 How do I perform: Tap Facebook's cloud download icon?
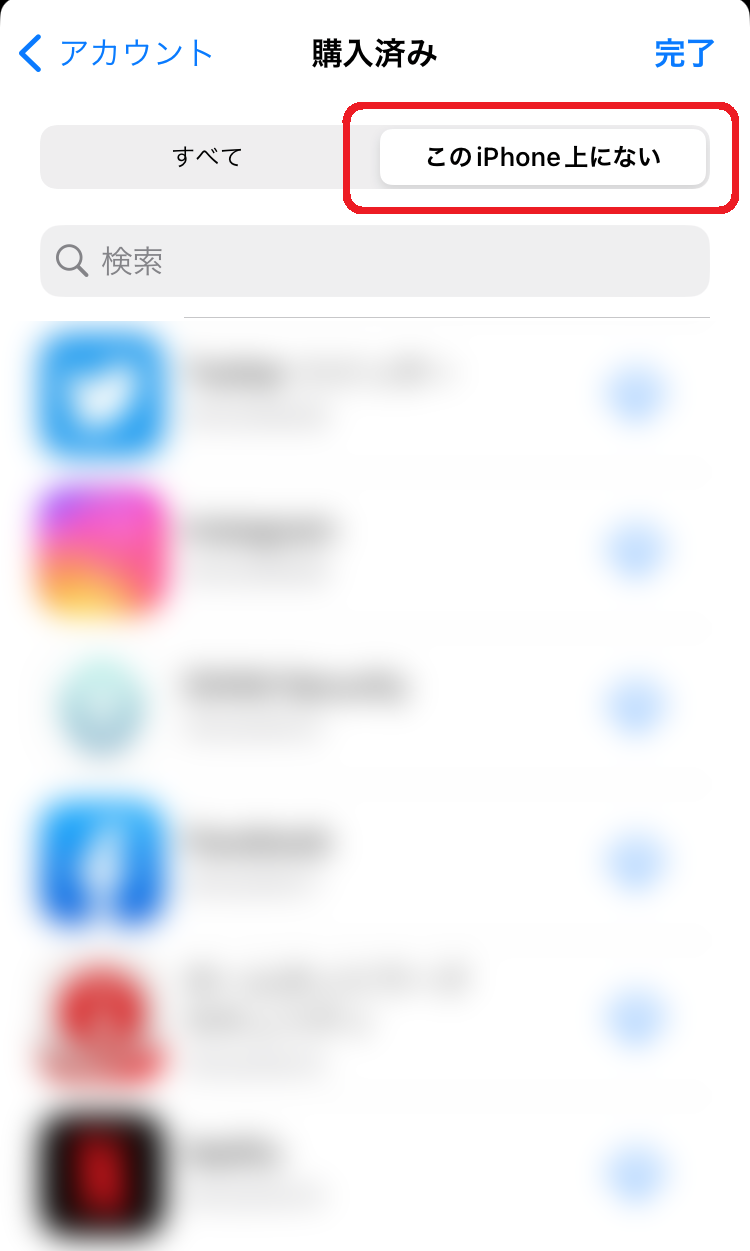click(x=637, y=865)
